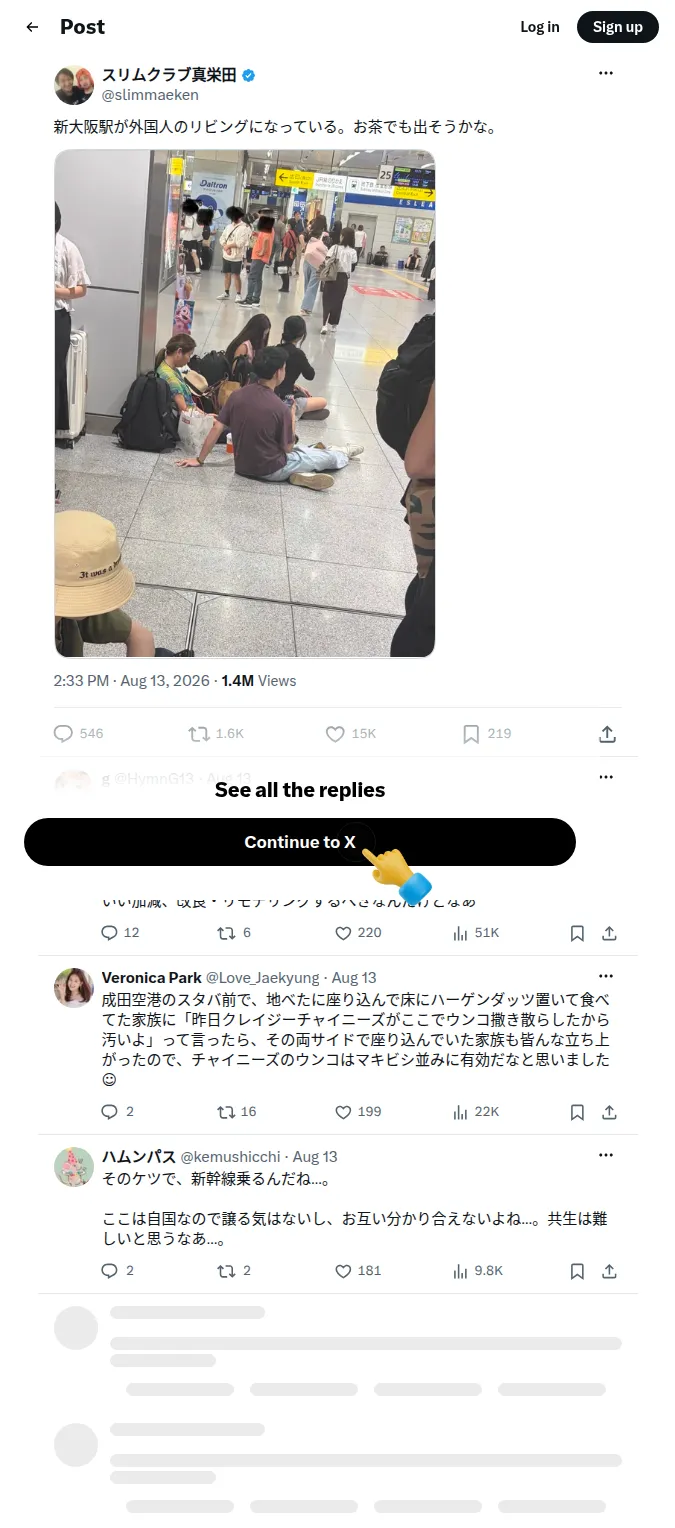Go back using the arrow beside Post
The image size is (675, 1528).
coord(33,27)
